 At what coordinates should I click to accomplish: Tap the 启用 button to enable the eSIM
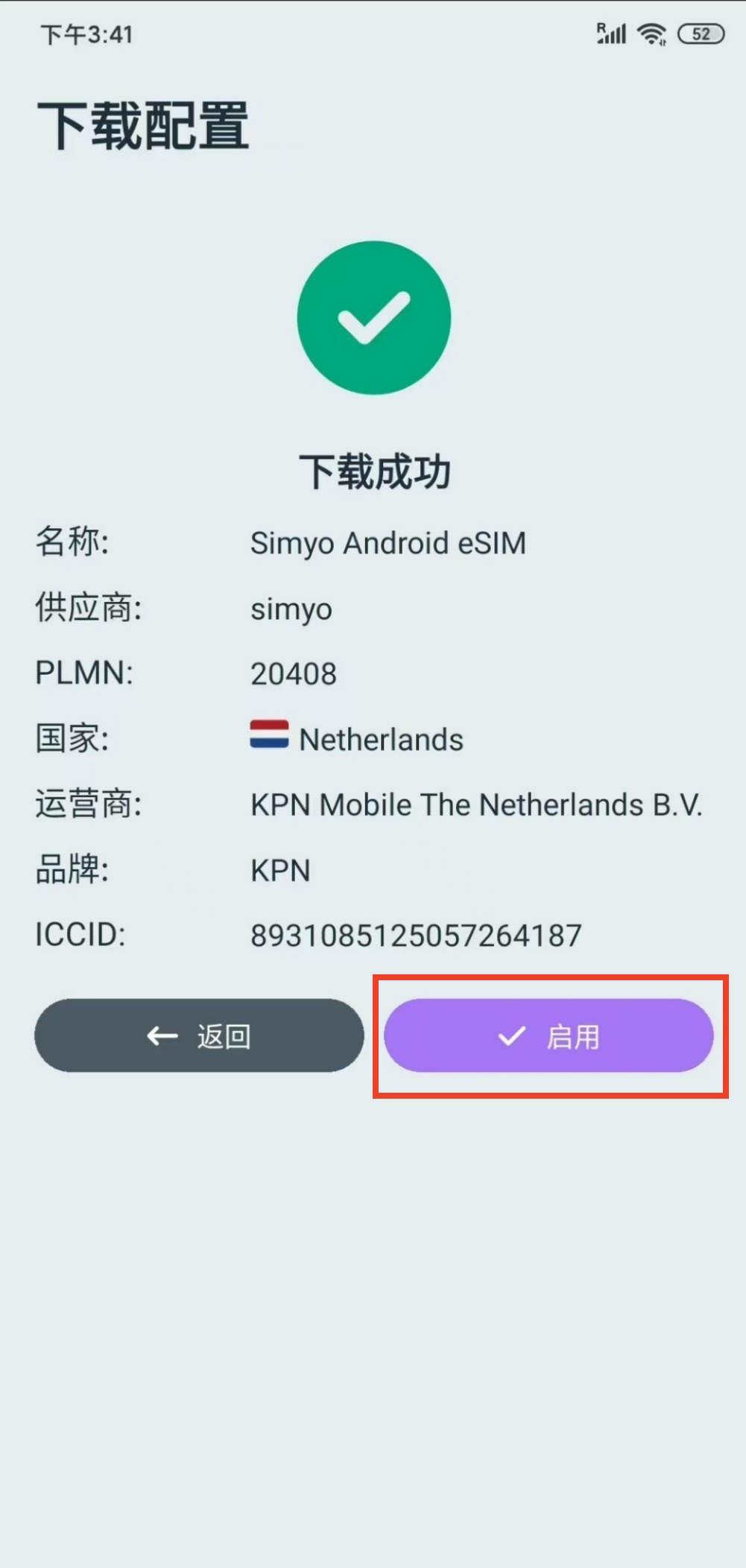pyautogui.click(x=549, y=1035)
